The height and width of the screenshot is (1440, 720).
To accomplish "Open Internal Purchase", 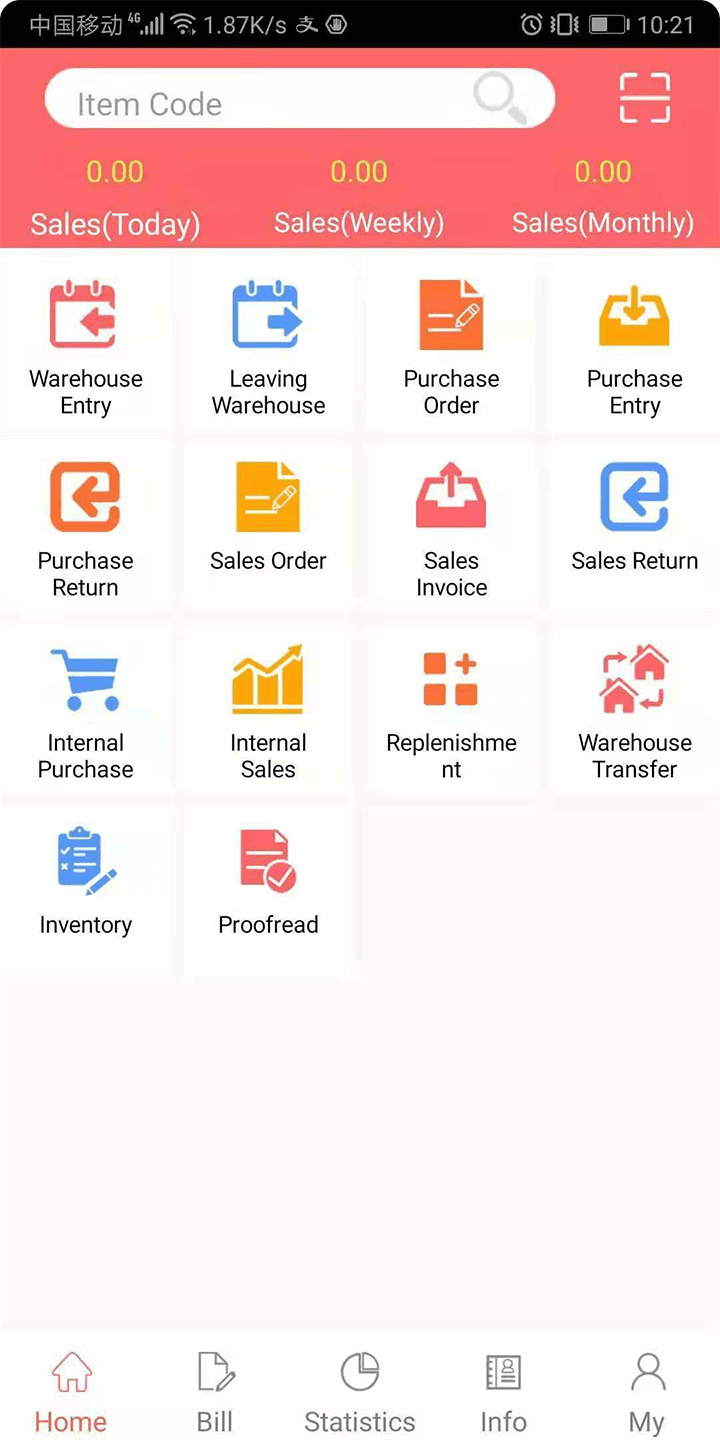I will (x=86, y=710).
